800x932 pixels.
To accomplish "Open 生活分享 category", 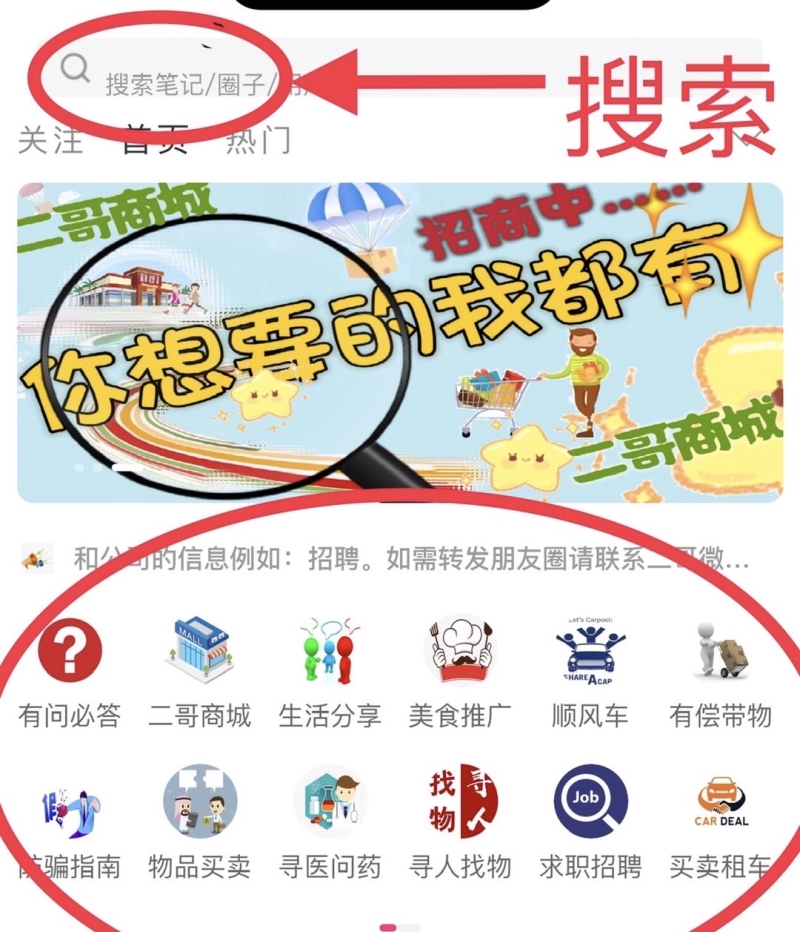I will click(330, 670).
